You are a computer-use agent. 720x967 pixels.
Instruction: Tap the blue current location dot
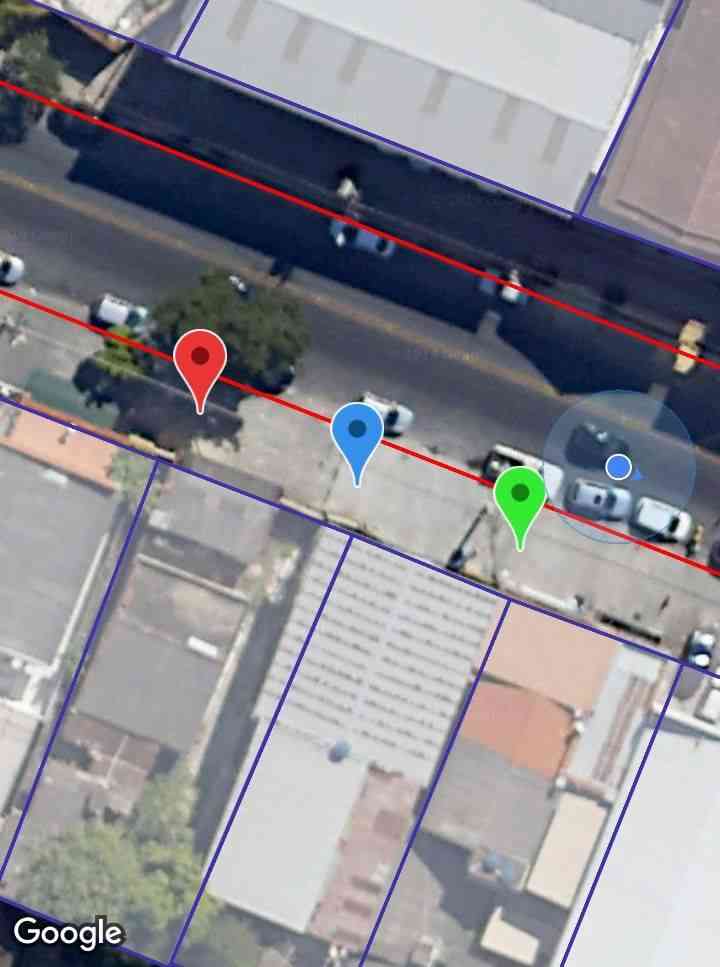coord(619,466)
